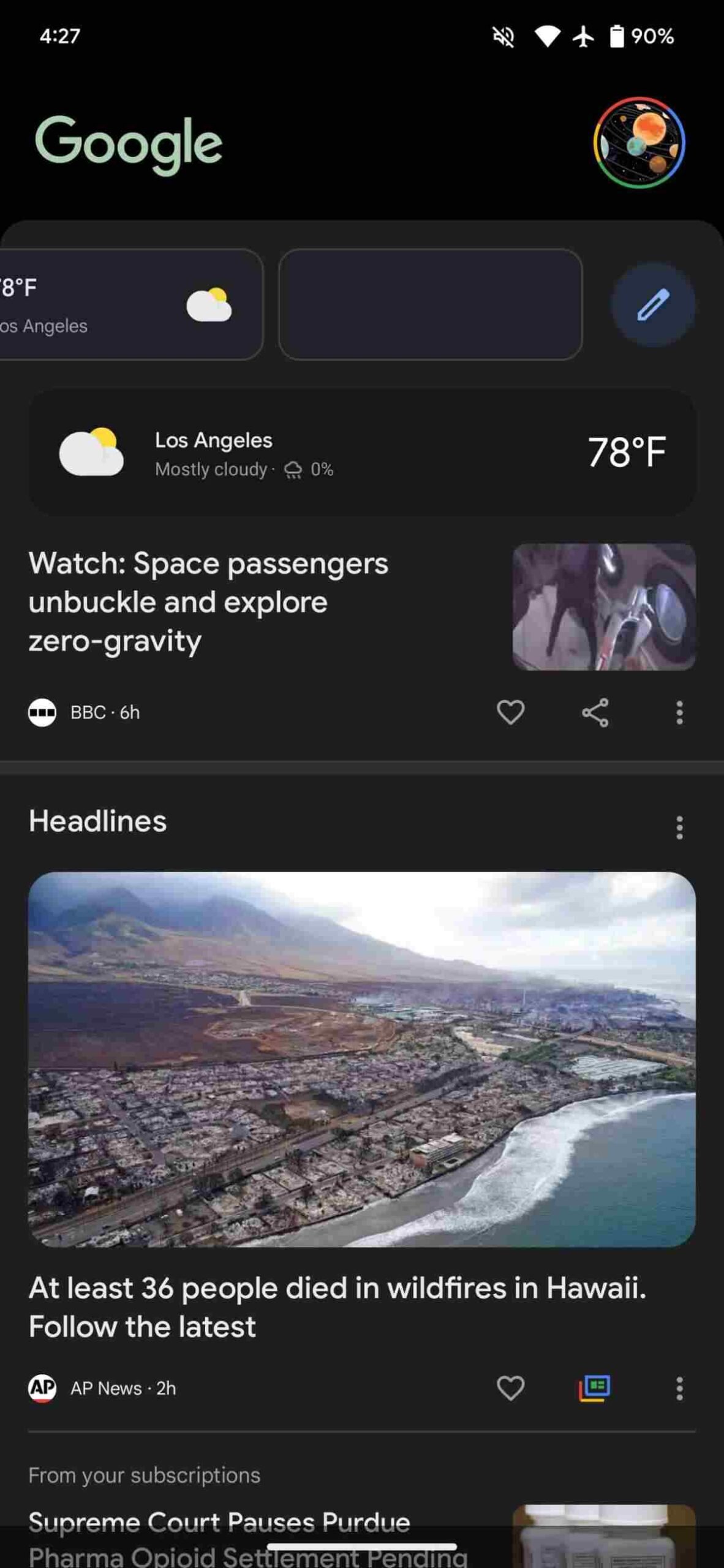Heart the BBC zero-gravity article

tap(510, 712)
